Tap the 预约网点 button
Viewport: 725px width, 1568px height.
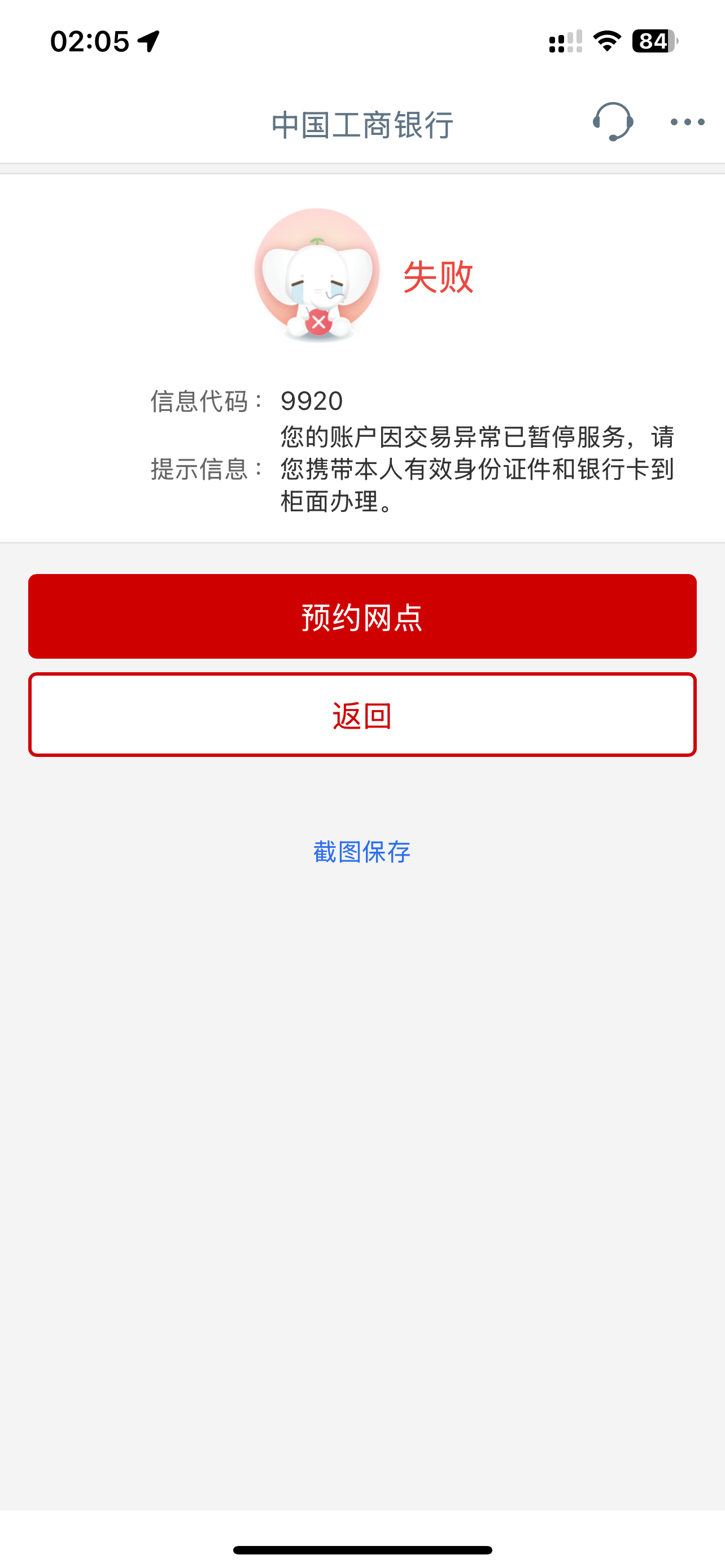coord(362,616)
